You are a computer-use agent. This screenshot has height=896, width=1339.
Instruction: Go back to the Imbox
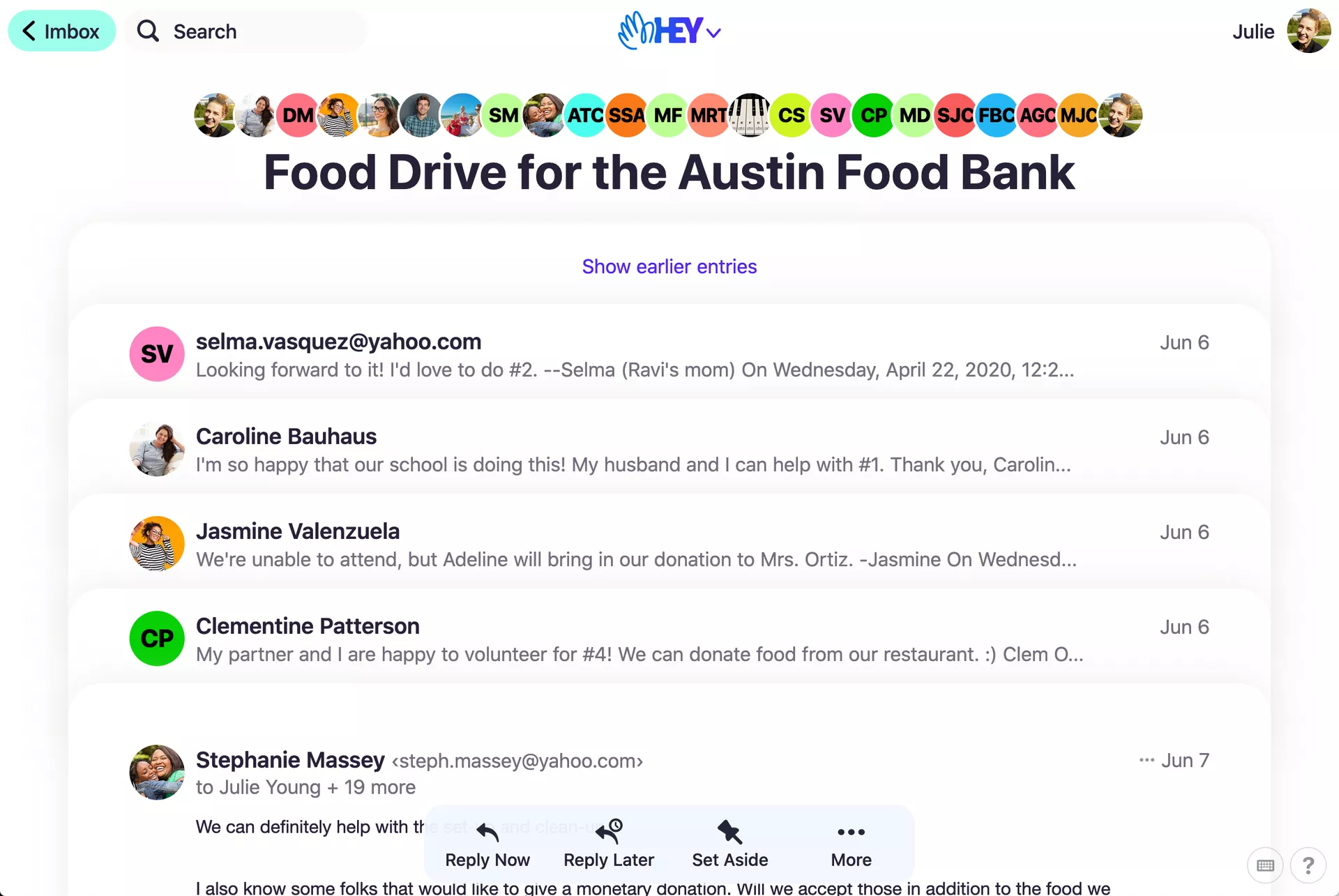point(61,31)
